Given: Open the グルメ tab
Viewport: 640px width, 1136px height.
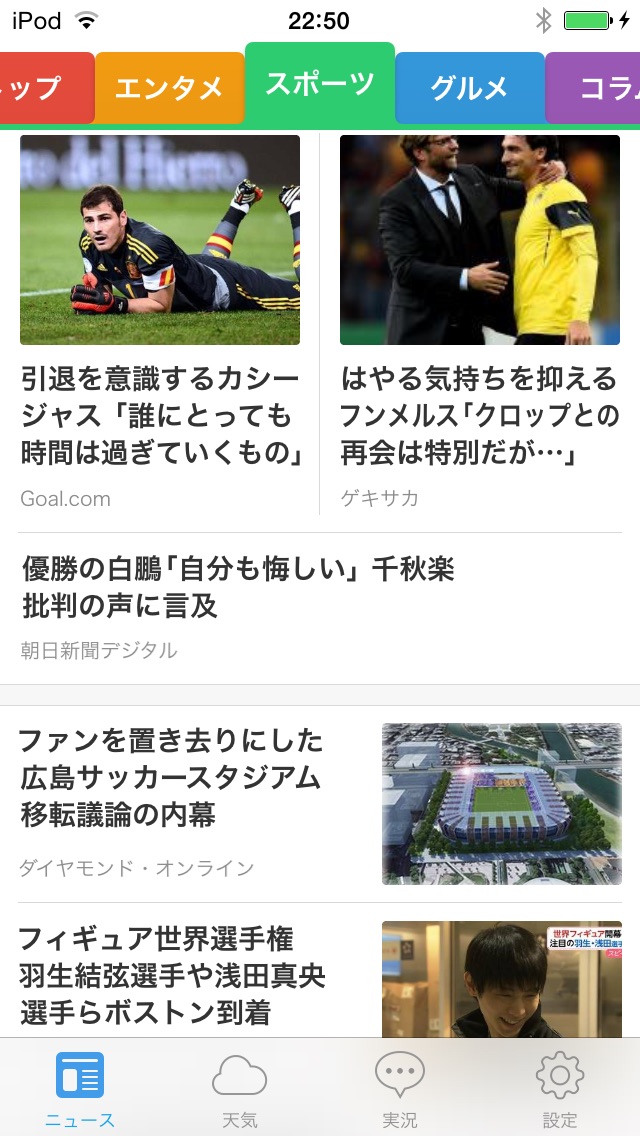Looking at the screenshot, I should coord(469,89).
